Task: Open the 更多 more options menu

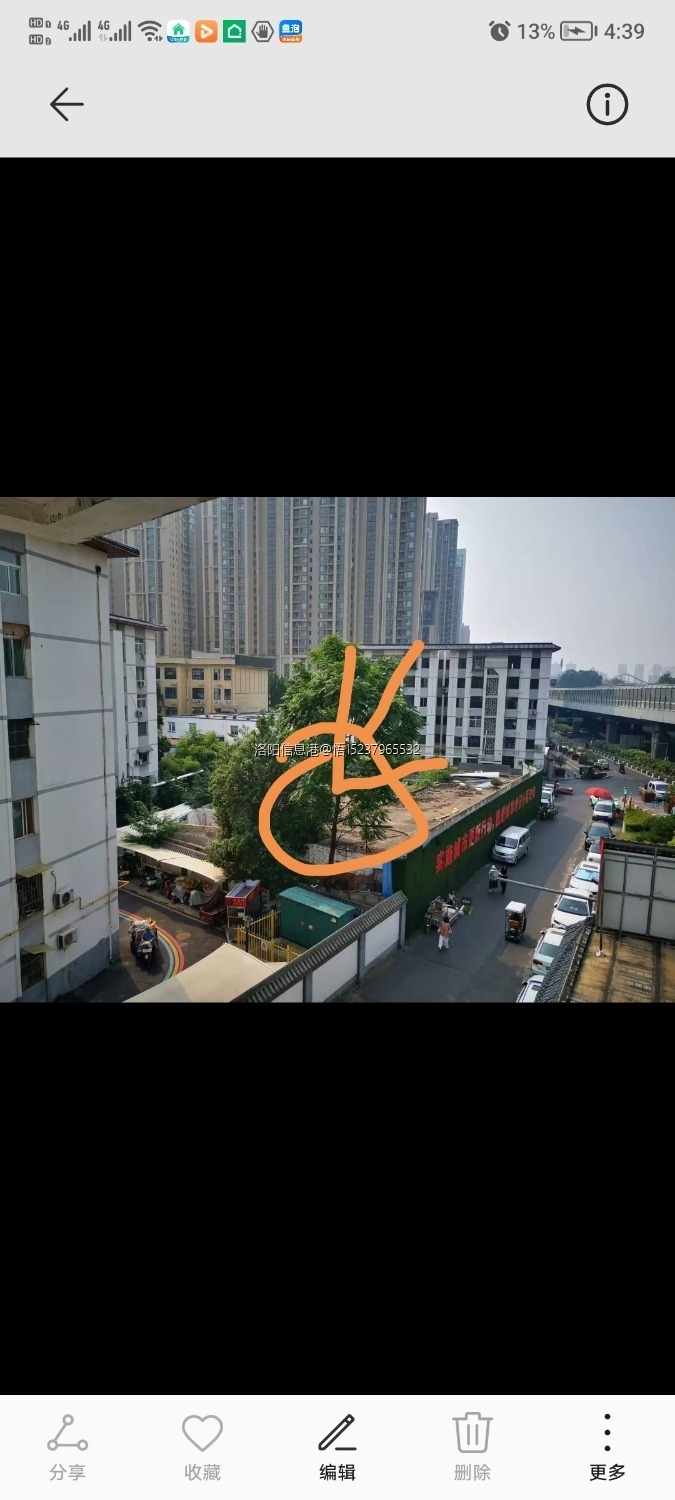Action: [x=607, y=1446]
